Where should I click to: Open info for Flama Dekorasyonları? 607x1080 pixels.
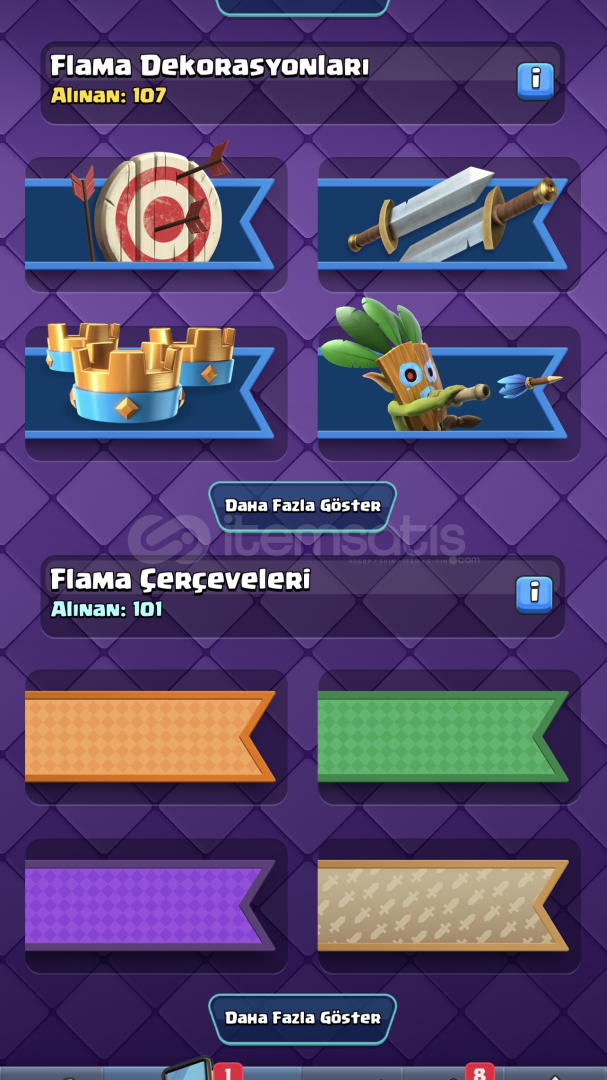pyautogui.click(x=535, y=81)
